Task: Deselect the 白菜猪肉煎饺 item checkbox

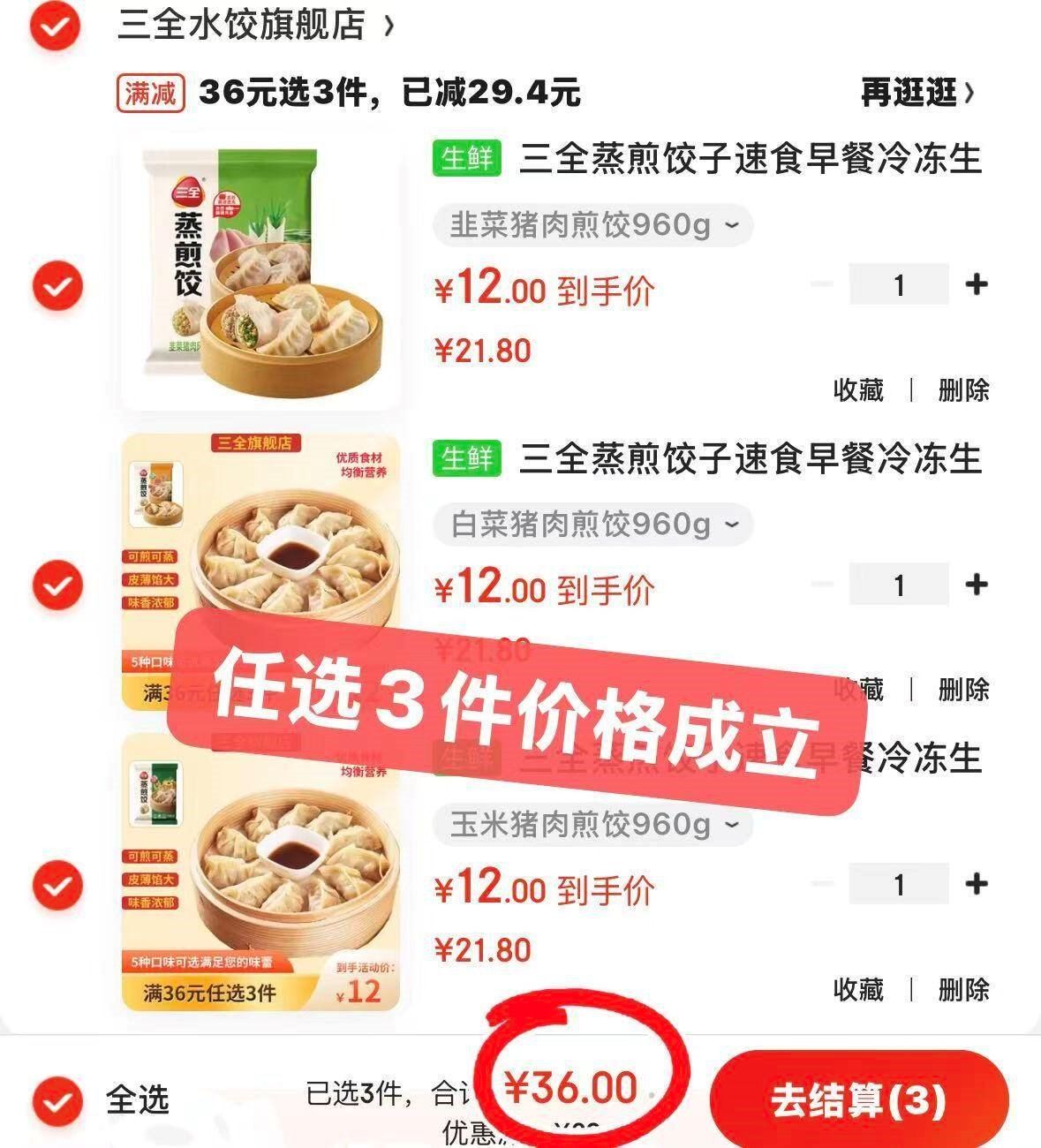Action: pos(57,585)
